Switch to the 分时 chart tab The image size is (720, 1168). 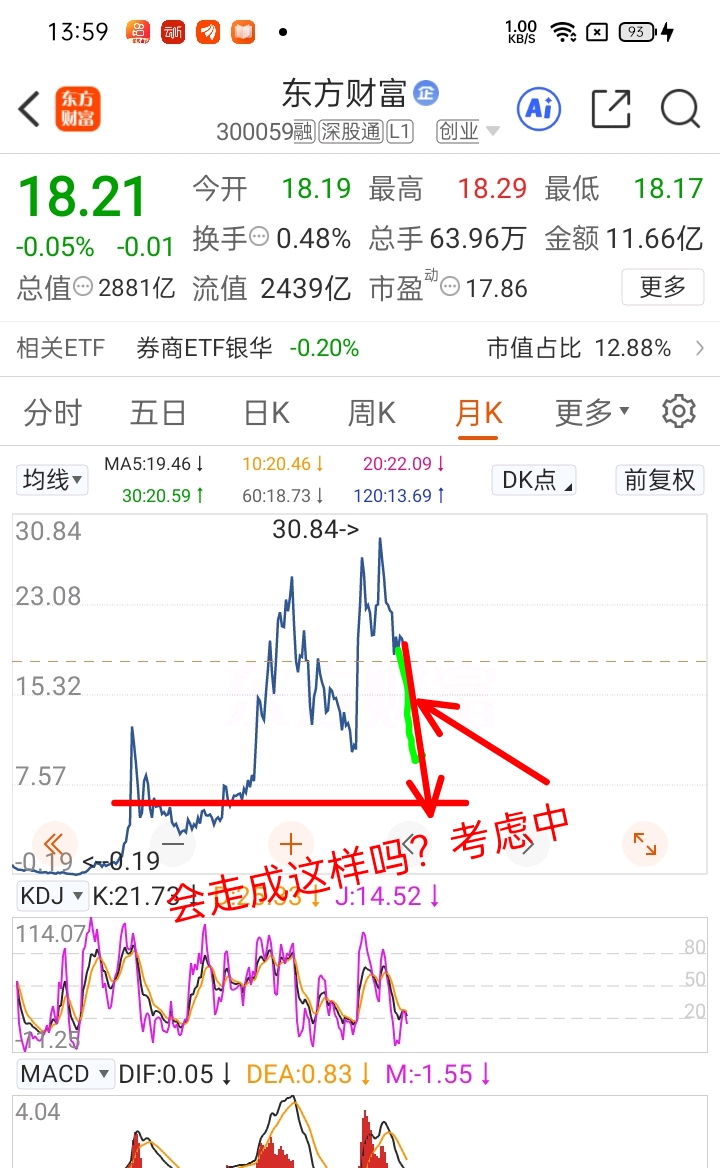pyautogui.click(x=52, y=413)
